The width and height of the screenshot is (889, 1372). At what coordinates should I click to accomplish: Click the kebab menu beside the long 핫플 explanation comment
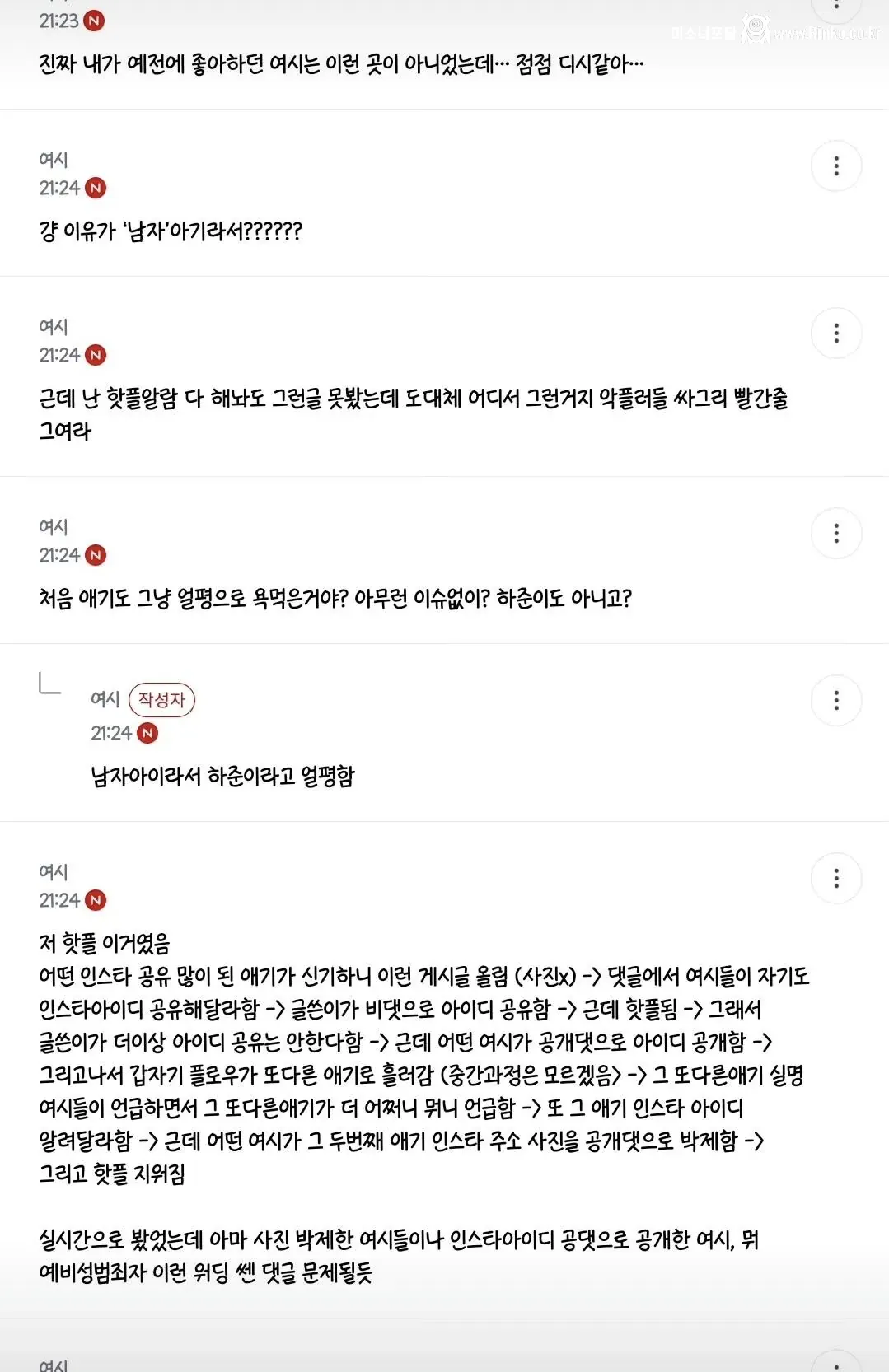837,878
